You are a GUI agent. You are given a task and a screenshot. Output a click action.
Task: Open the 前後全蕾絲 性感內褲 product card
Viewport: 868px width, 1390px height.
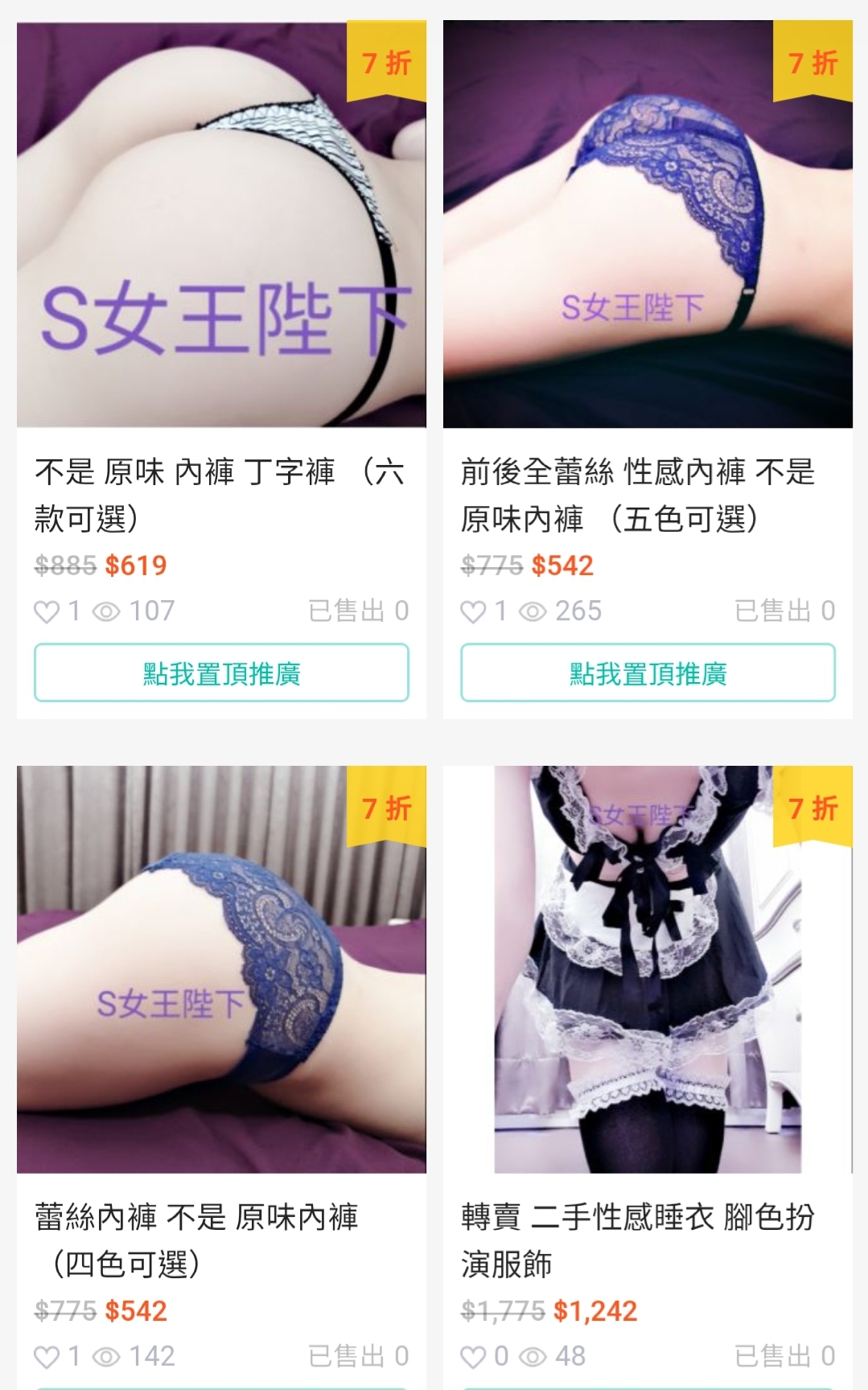[648, 494]
